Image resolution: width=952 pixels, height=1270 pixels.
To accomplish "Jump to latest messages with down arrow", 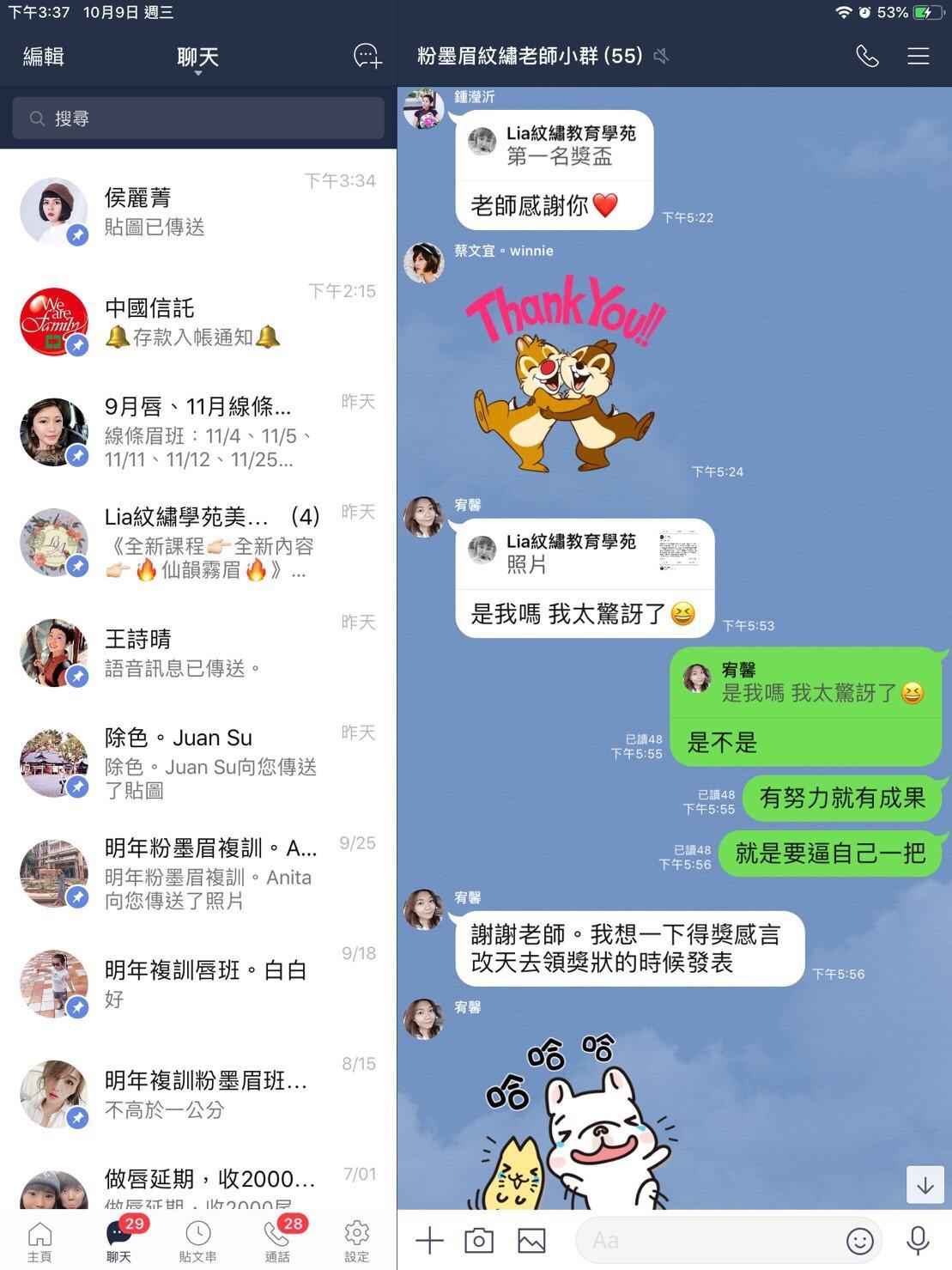I will [x=925, y=1186].
